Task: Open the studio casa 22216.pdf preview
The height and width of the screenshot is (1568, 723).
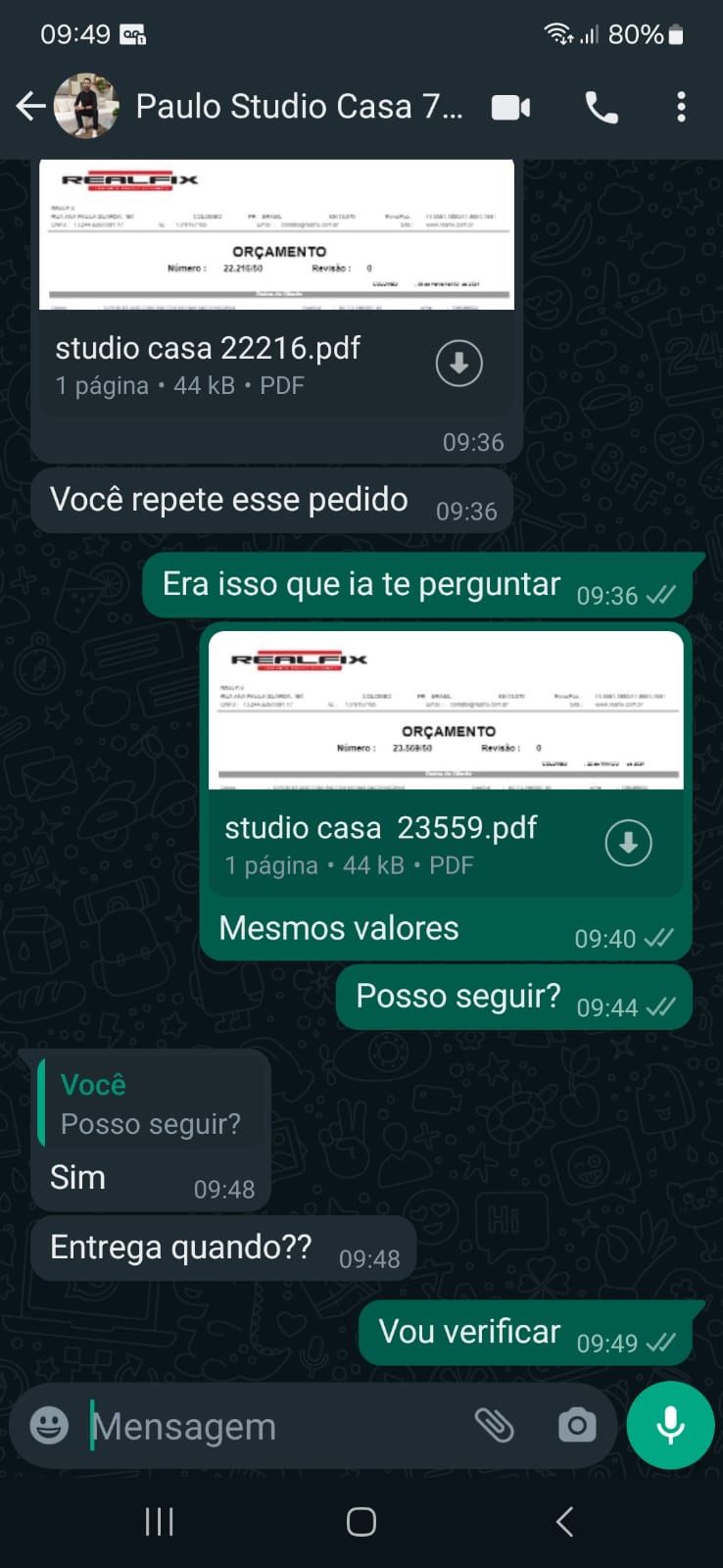Action: click(x=276, y=235)
